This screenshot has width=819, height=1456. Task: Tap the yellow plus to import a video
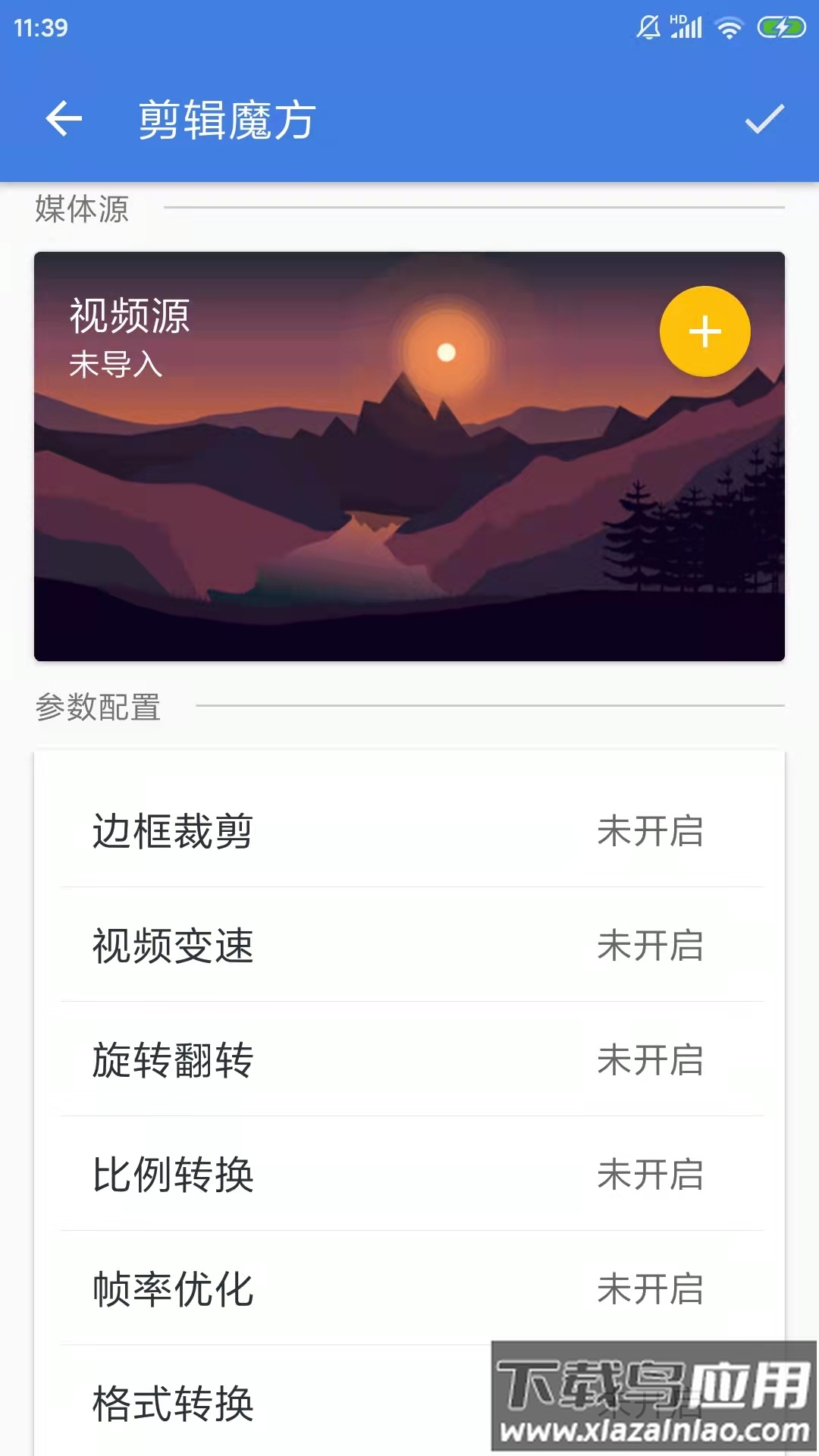point(704,331)
